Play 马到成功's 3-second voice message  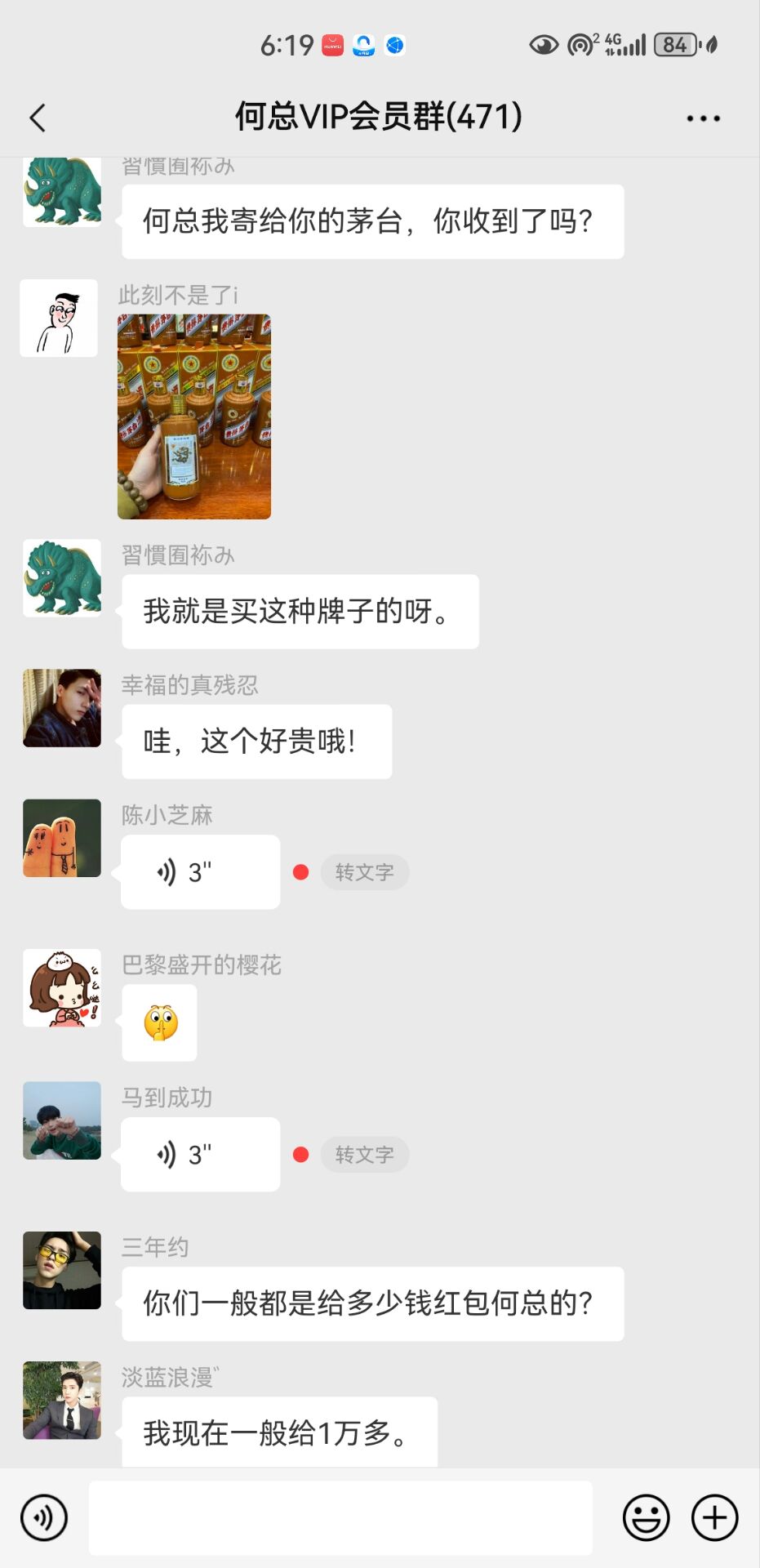200,1155
